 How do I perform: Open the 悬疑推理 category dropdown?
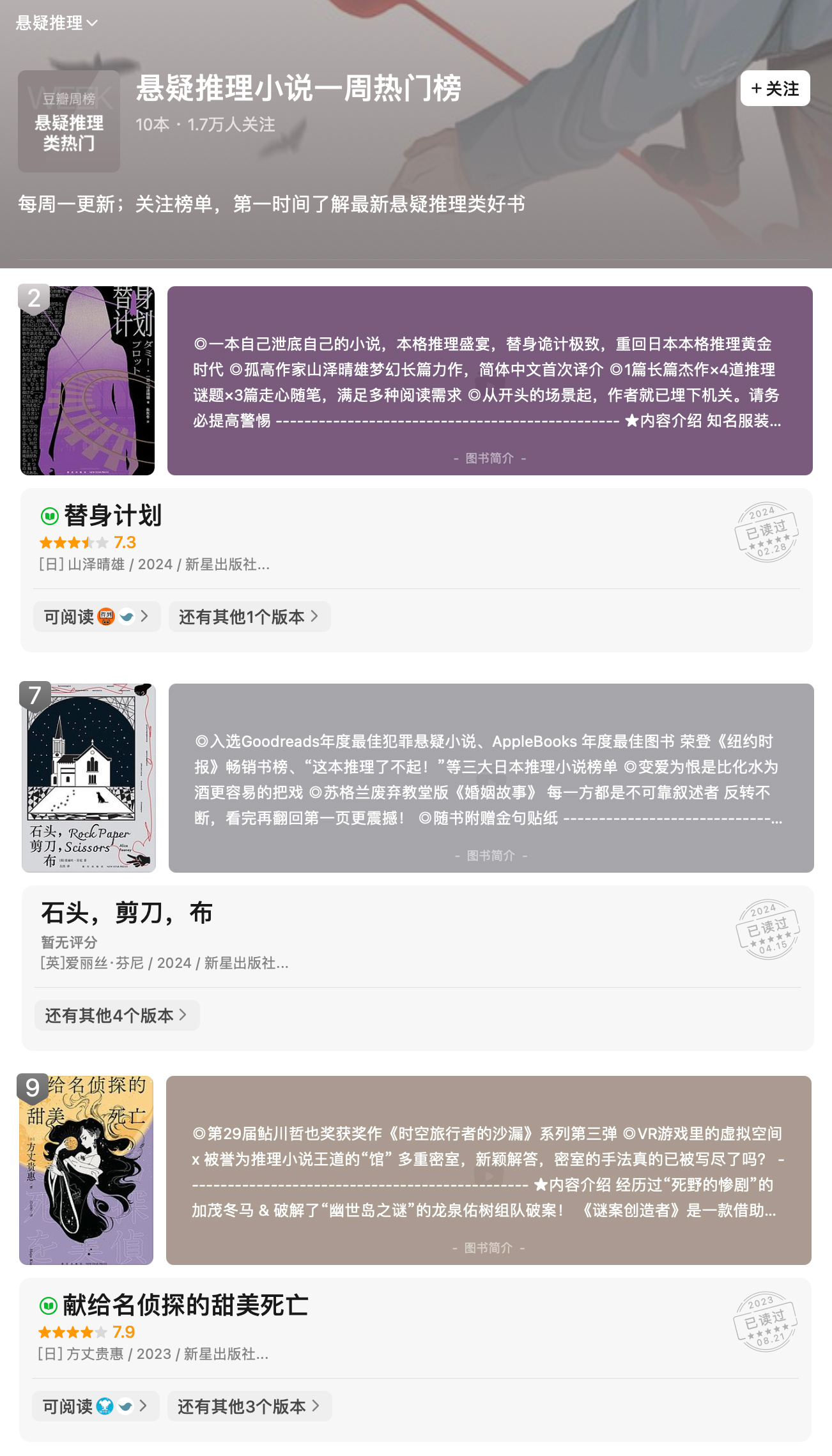(x=57, y=23)
